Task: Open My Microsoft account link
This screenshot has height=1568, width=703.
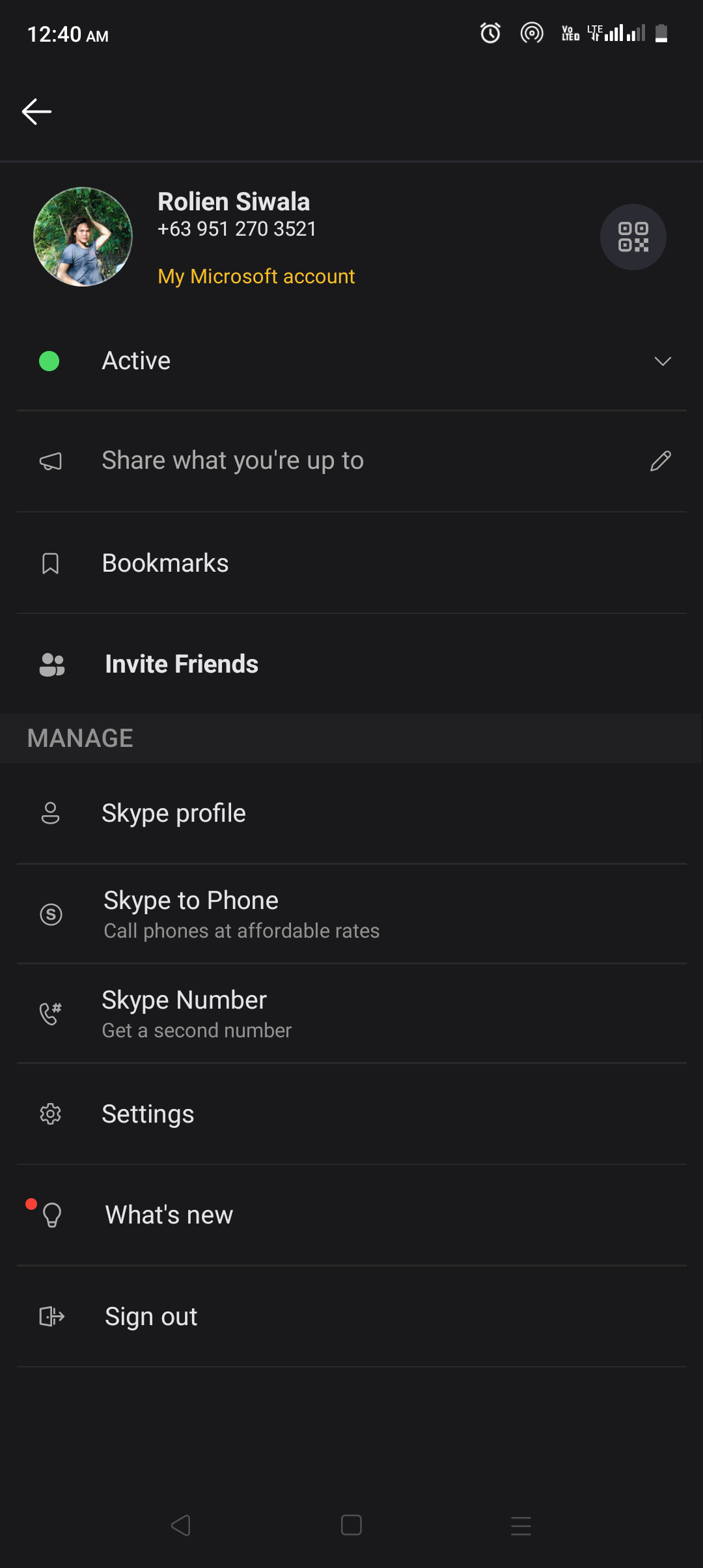Action: [256, 276]
